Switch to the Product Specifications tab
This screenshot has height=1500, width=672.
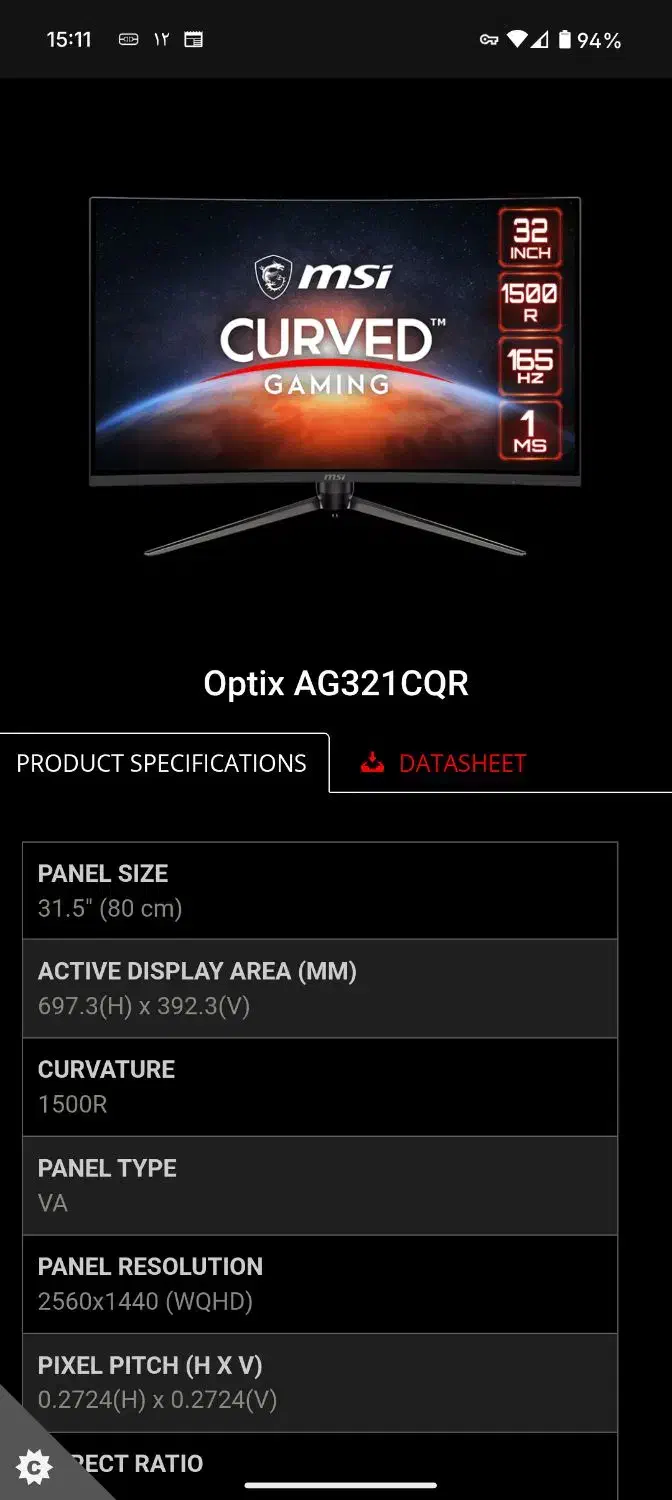tap(162, 763)
